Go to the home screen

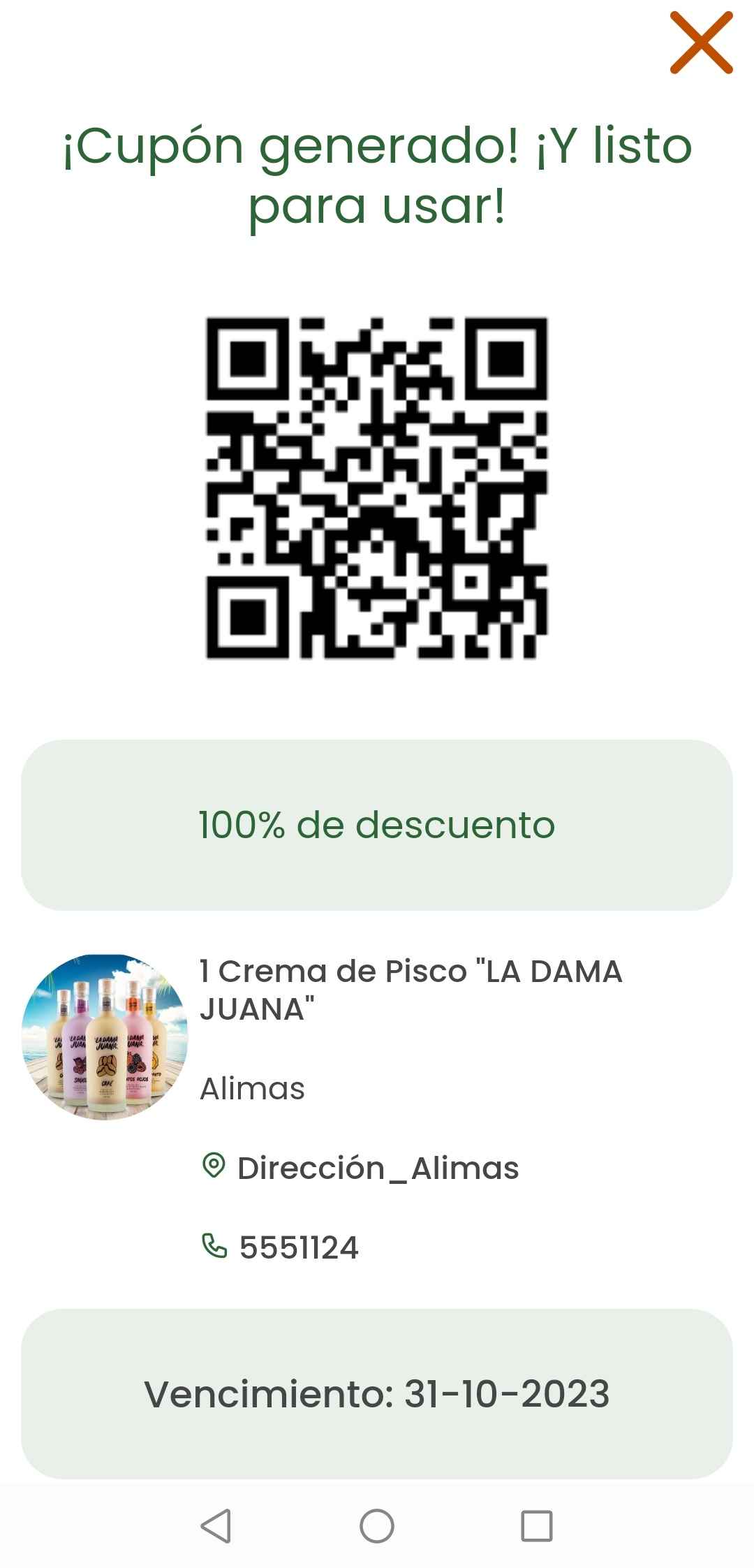[x=377, y=1525]
